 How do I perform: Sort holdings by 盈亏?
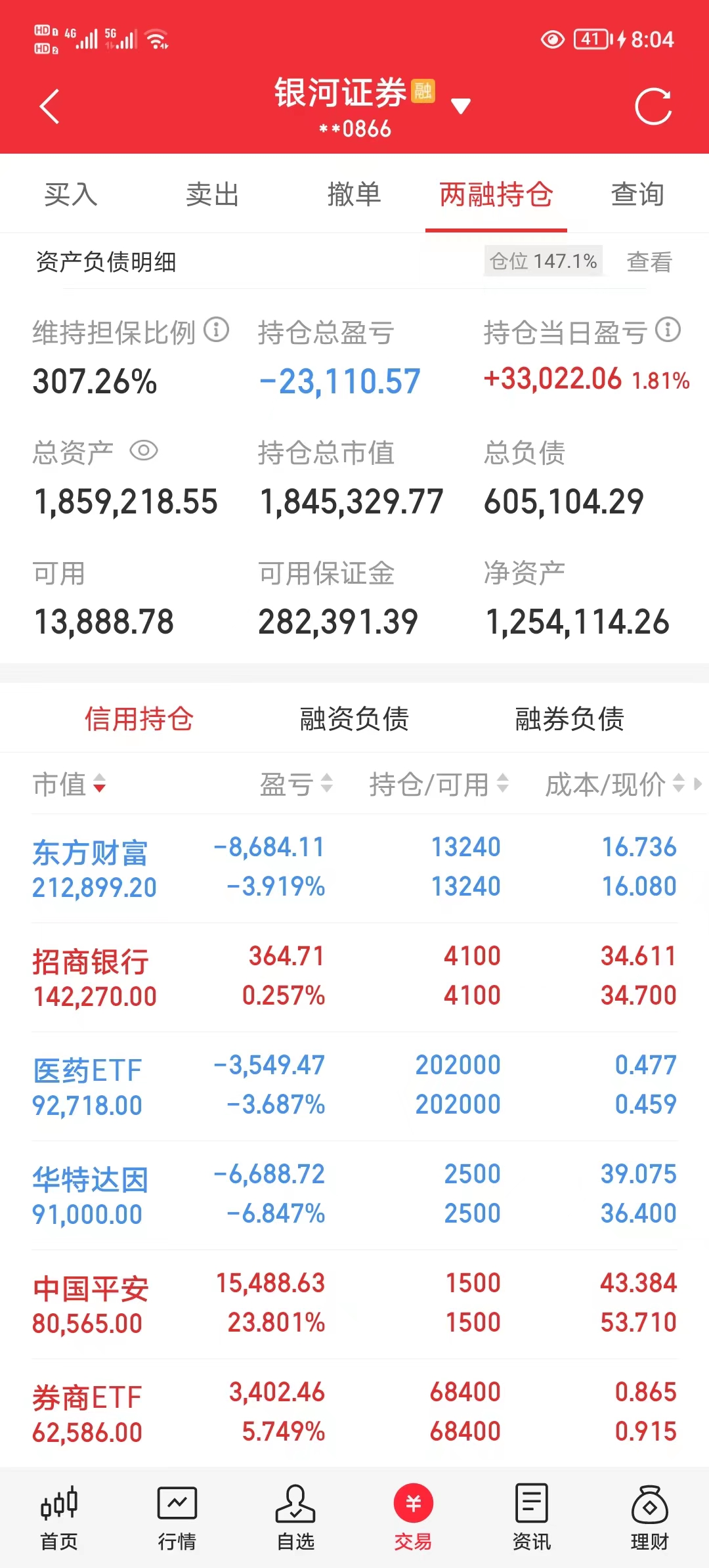point(296,784)
